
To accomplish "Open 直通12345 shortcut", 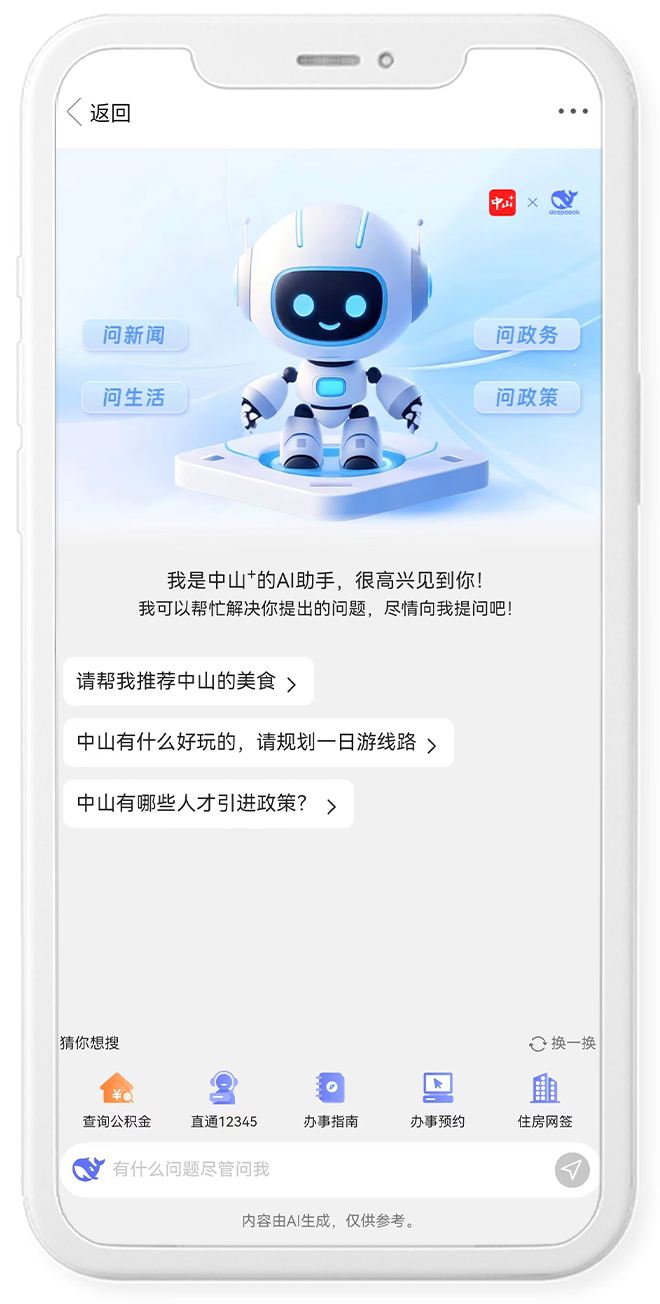I will 224,1100.
